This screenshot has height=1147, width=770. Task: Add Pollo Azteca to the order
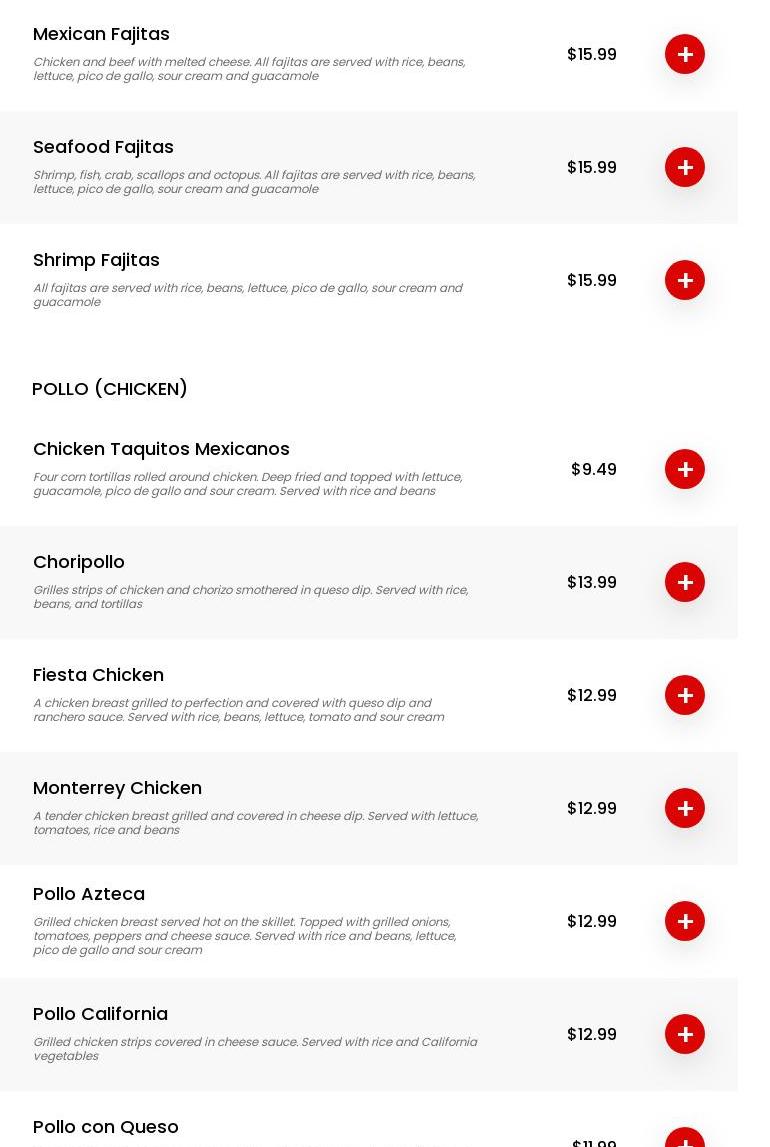click(685, 921)
